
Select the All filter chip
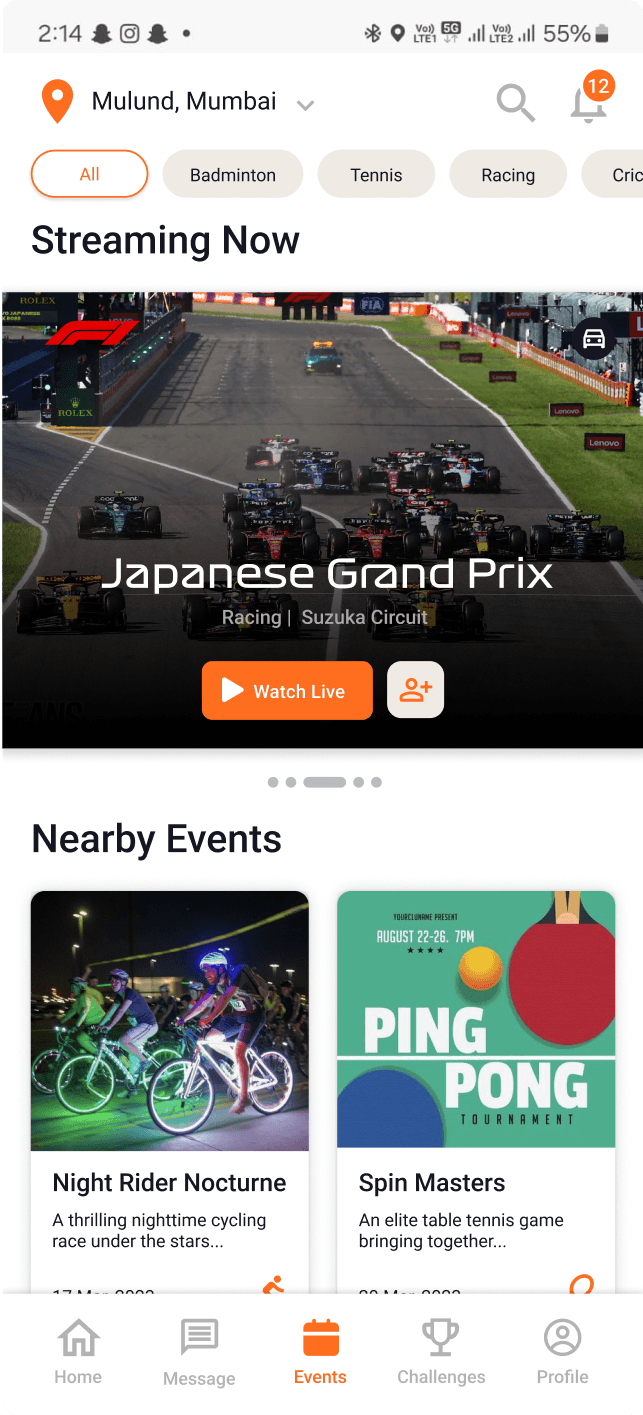(90, 175)
